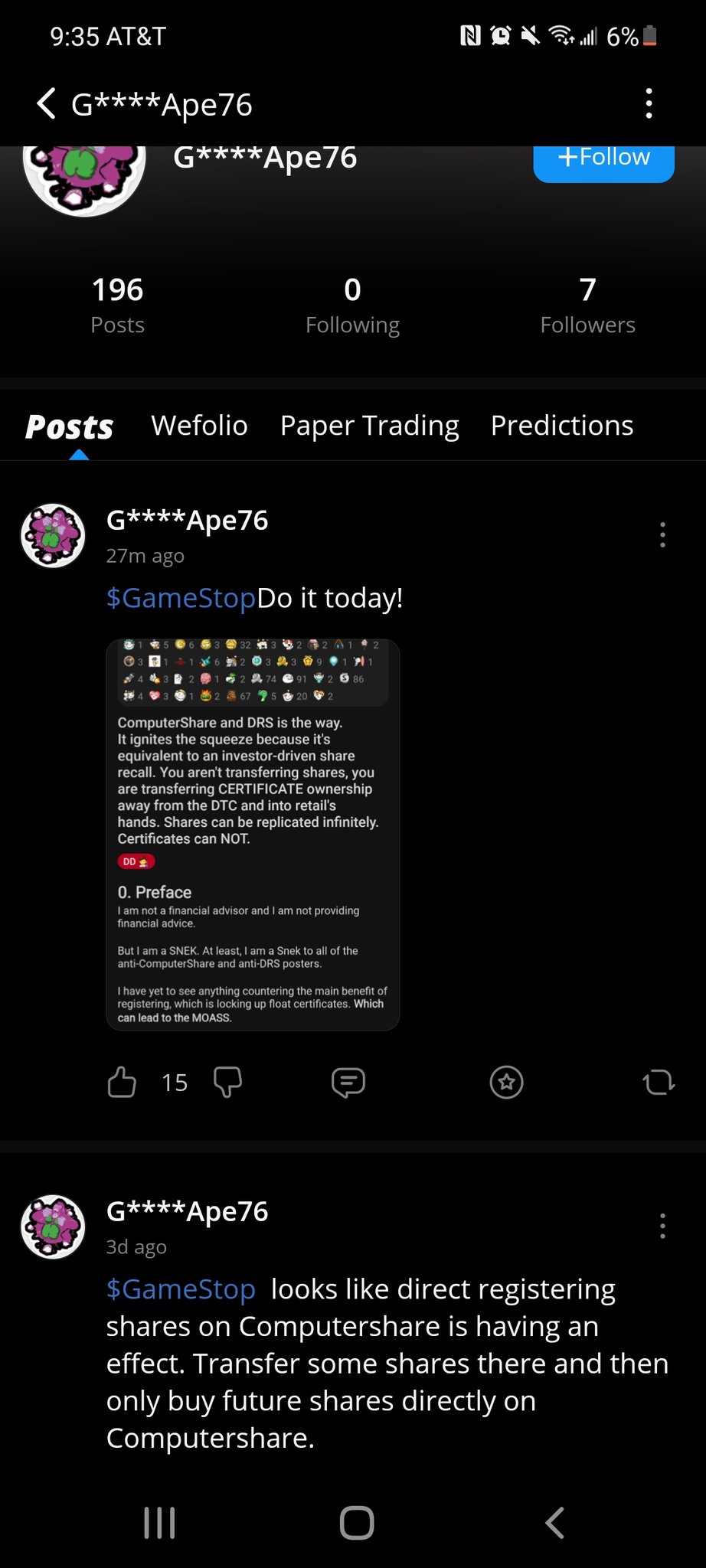This screenshot has height=1568, width=706.
Task: Like the 'Do it today!' post
Action: coord(123,1082)
